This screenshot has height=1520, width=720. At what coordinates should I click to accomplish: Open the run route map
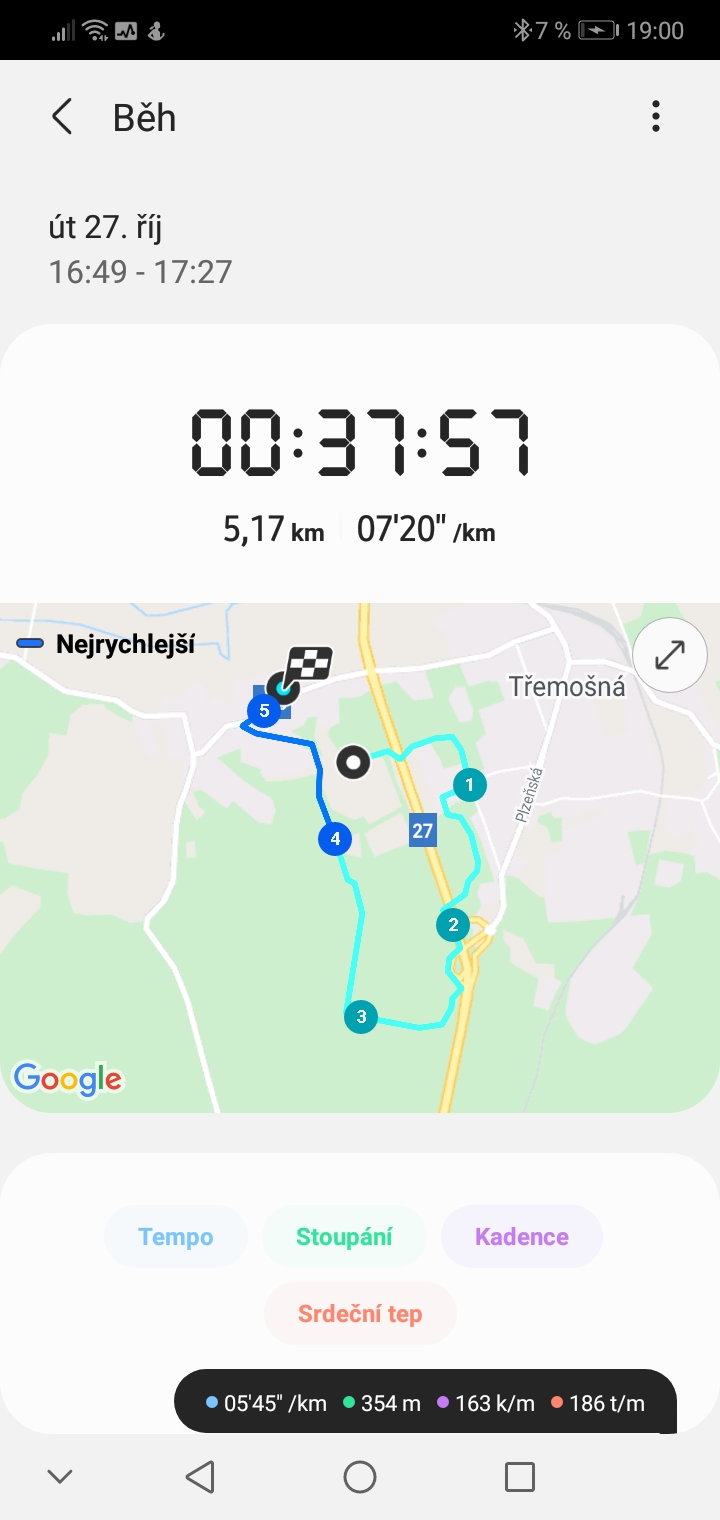(x=360, y=858)
